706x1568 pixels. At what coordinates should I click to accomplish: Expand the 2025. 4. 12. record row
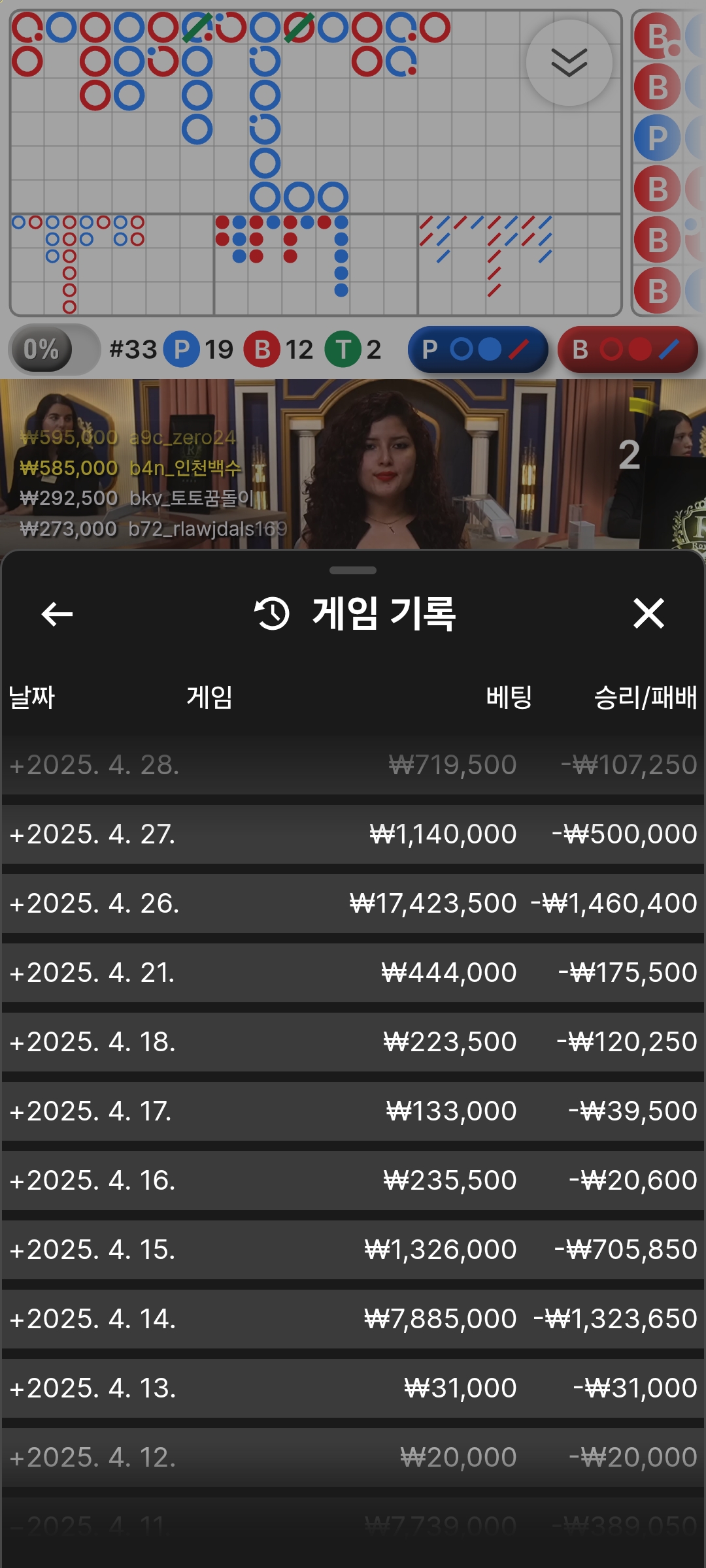353,1458
